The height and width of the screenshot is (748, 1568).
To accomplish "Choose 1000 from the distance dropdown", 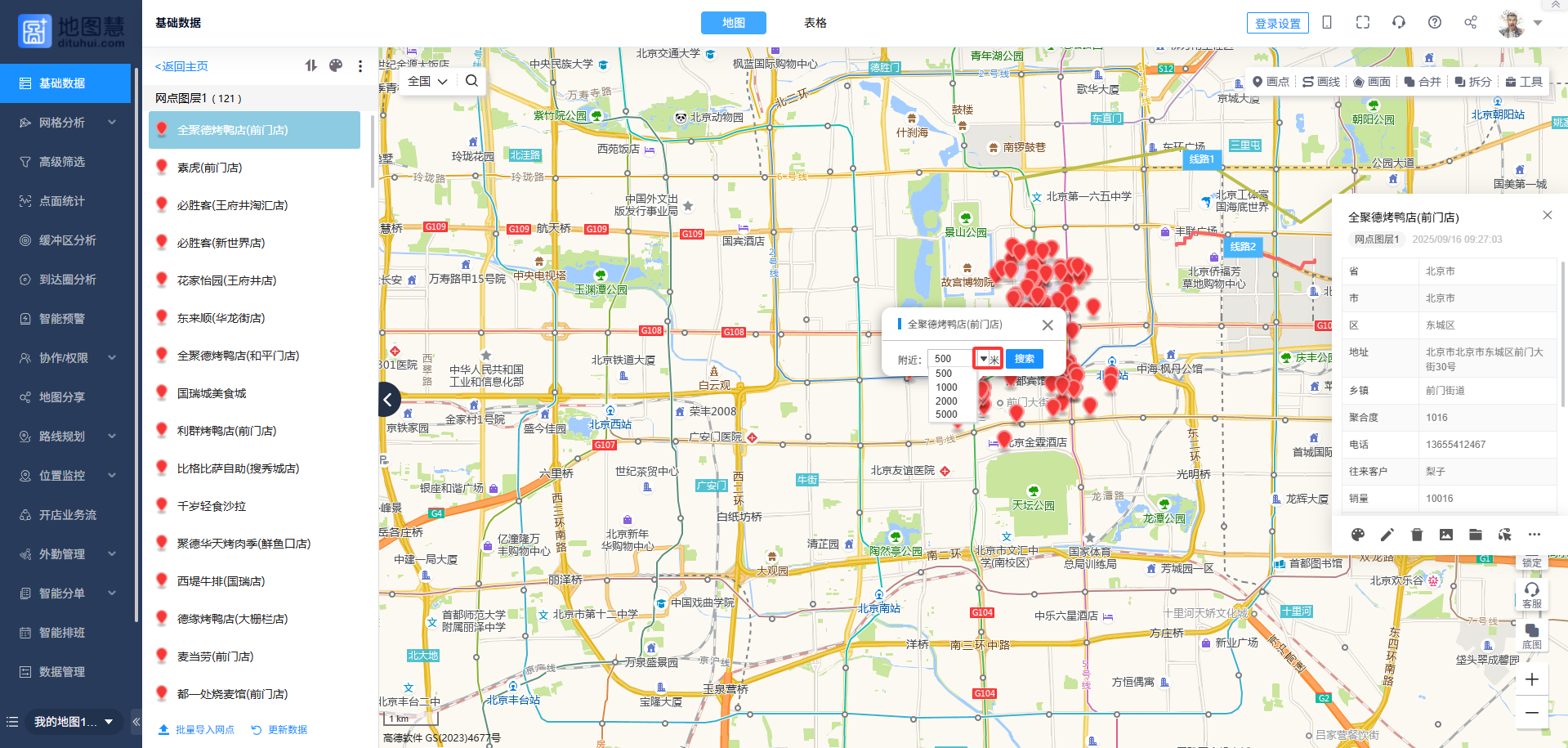I will click(946, 387).
